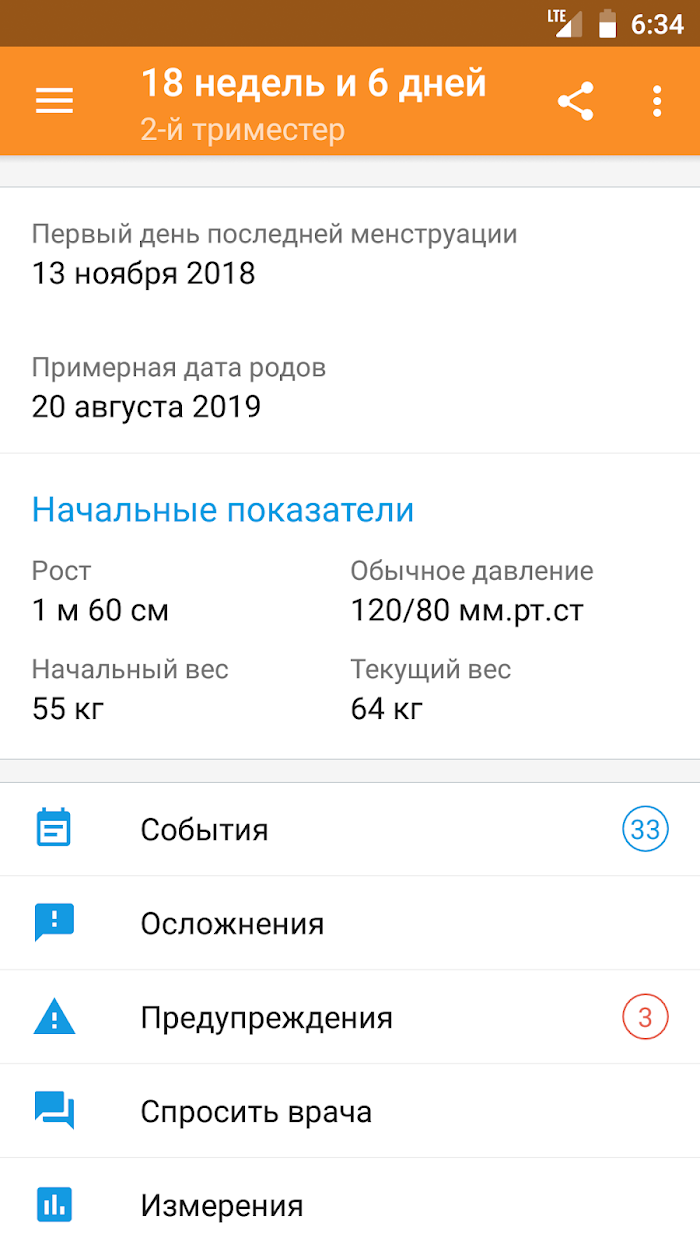The image size is (700, 1244).
Task: Share the pregnancy summary
Action: point(575,101)
